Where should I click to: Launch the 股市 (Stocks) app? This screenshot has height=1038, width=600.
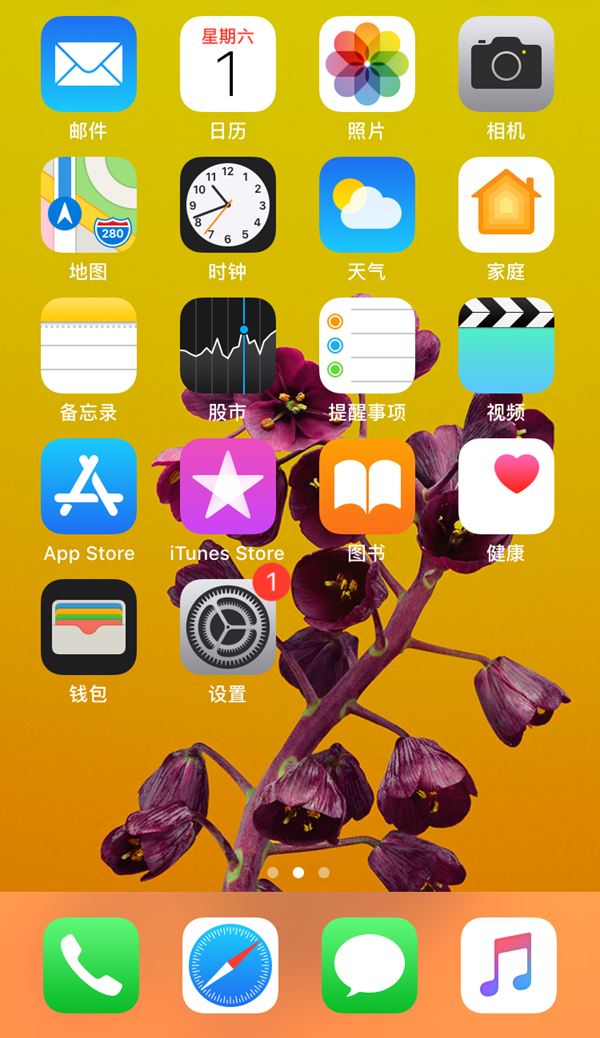tap(228, 346)
